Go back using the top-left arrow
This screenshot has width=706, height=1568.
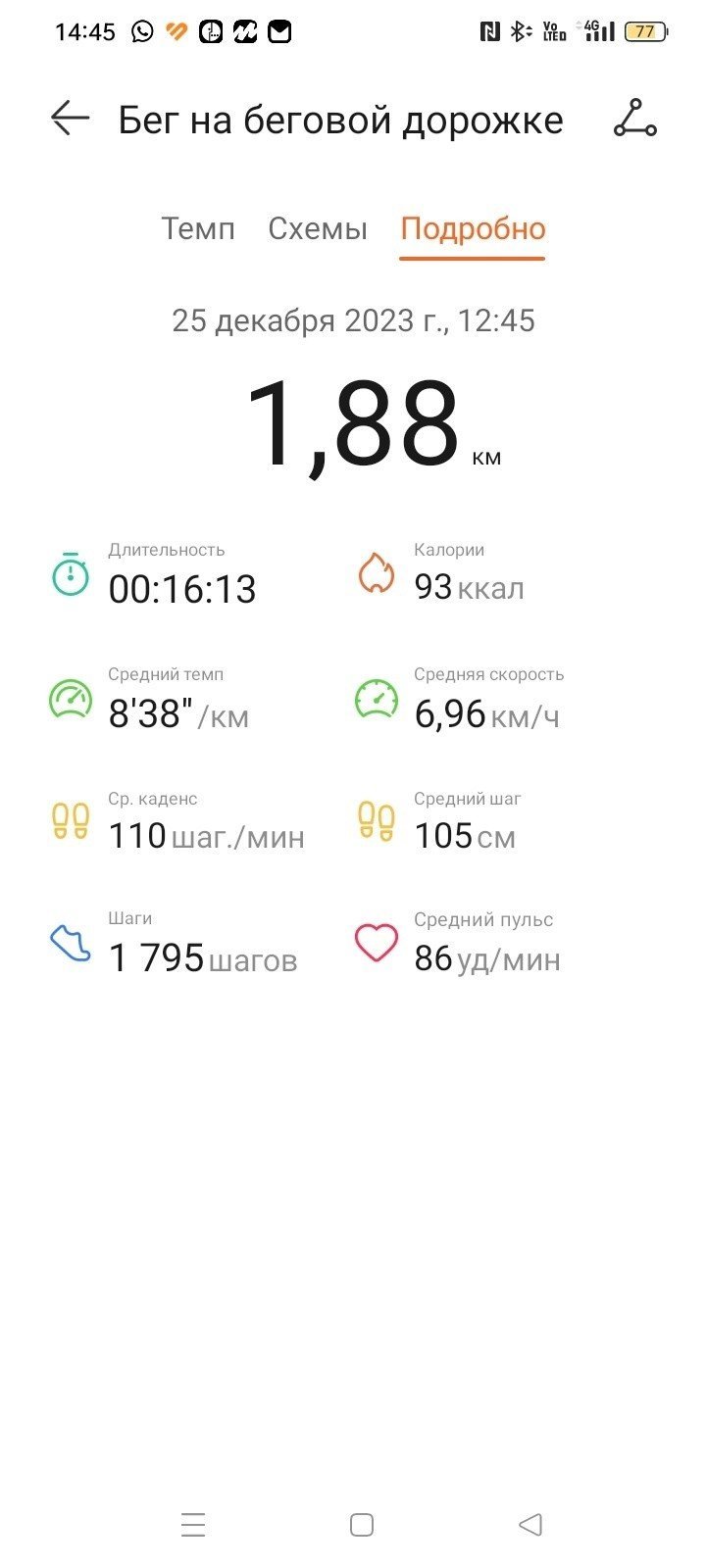pos(70,119)
